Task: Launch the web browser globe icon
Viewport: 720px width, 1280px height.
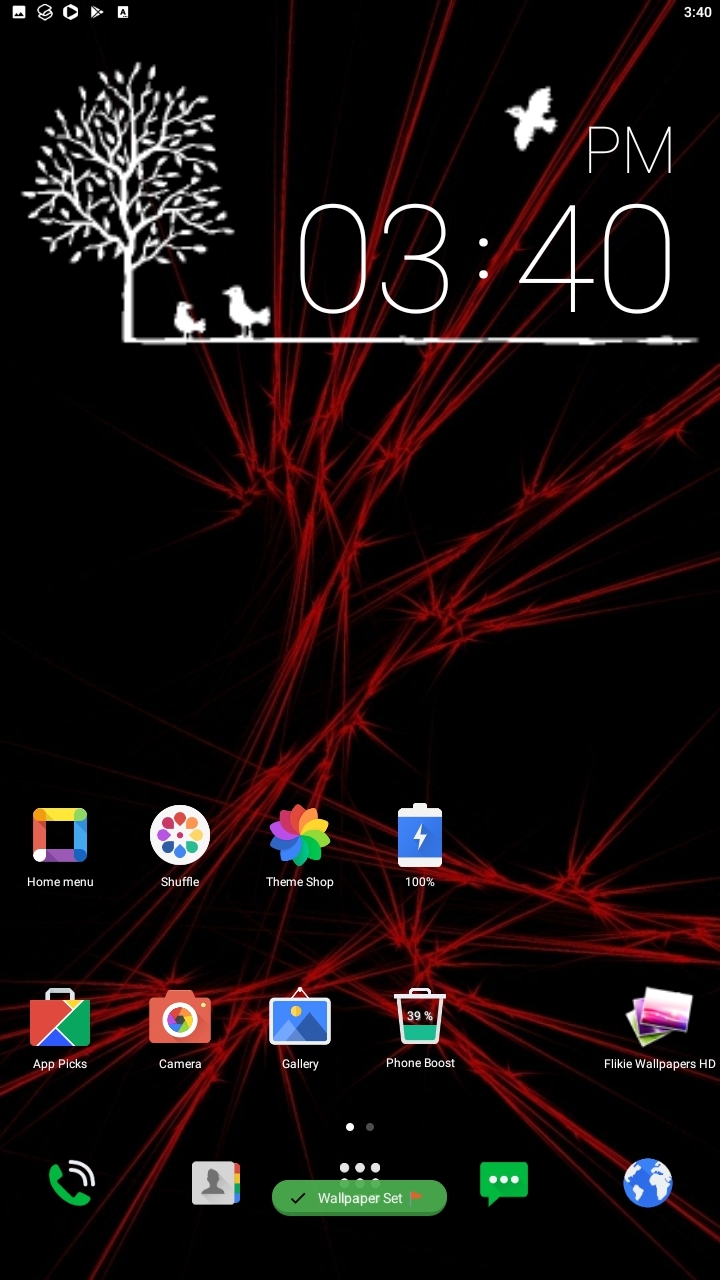Action: pos(648,1183)
